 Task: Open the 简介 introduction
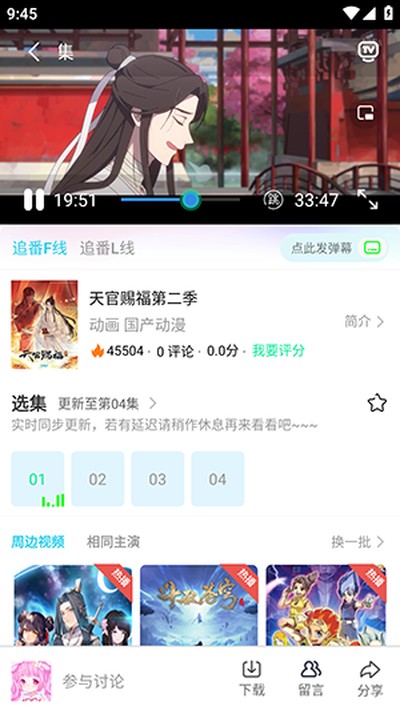pos(364,321)
